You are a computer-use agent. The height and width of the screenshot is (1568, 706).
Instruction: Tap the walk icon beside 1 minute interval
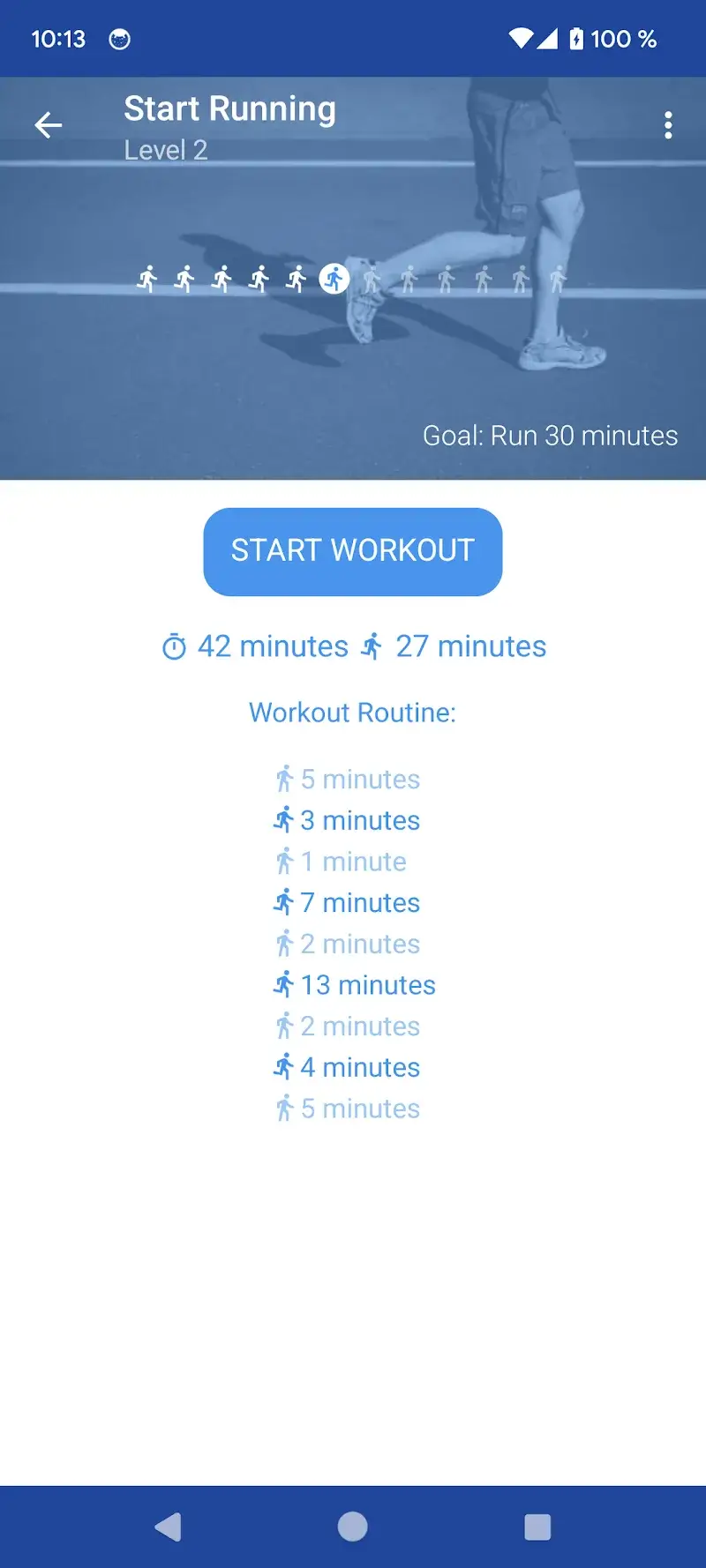[x=284, y=861]
